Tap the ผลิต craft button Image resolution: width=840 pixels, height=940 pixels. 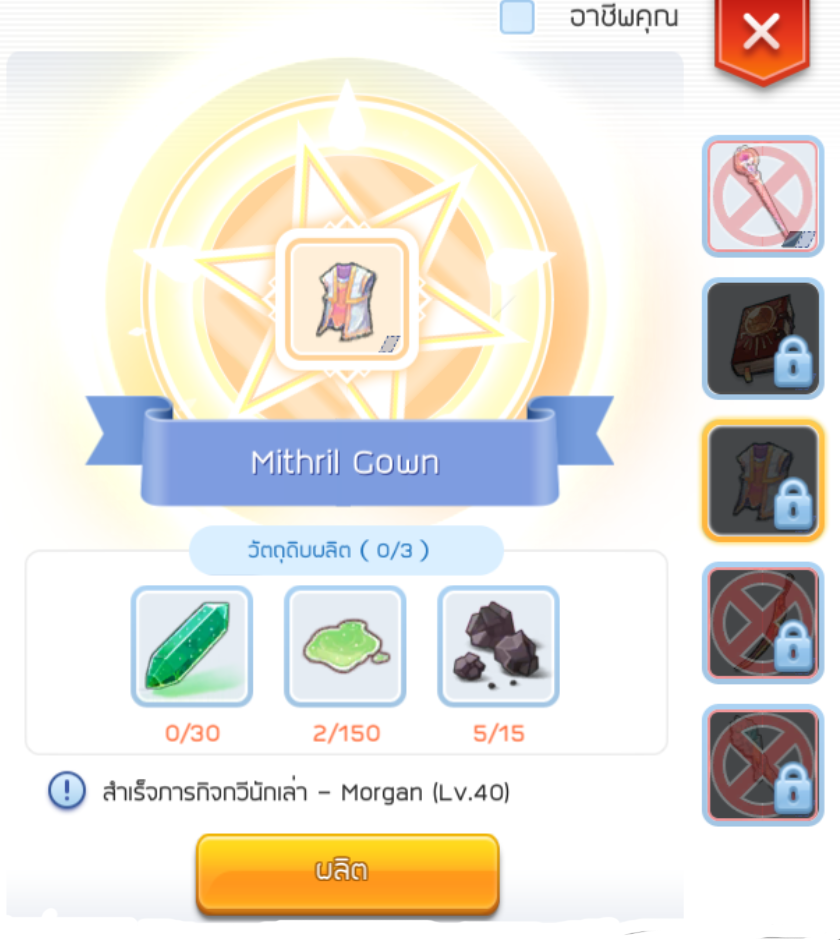[x=347, y=871]
